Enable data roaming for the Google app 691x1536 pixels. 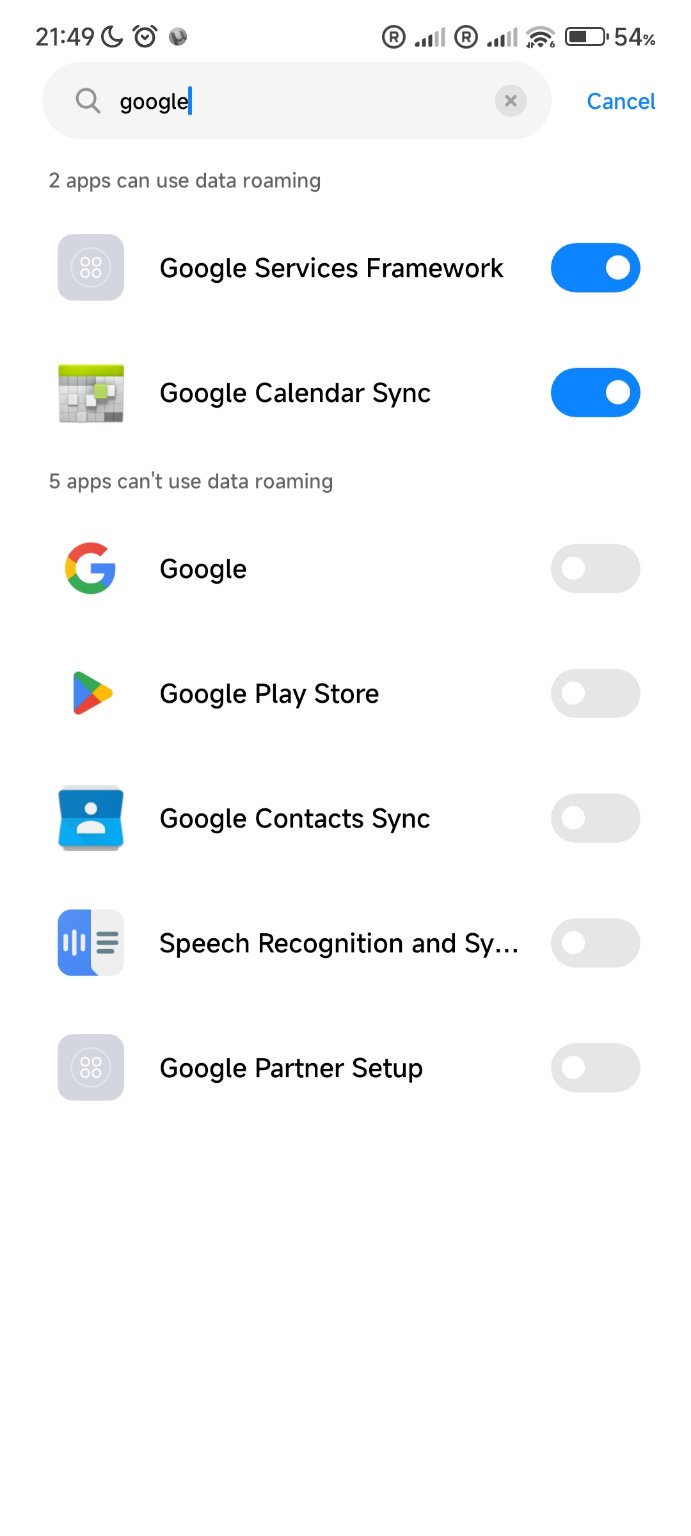click(x=595, y=569)
